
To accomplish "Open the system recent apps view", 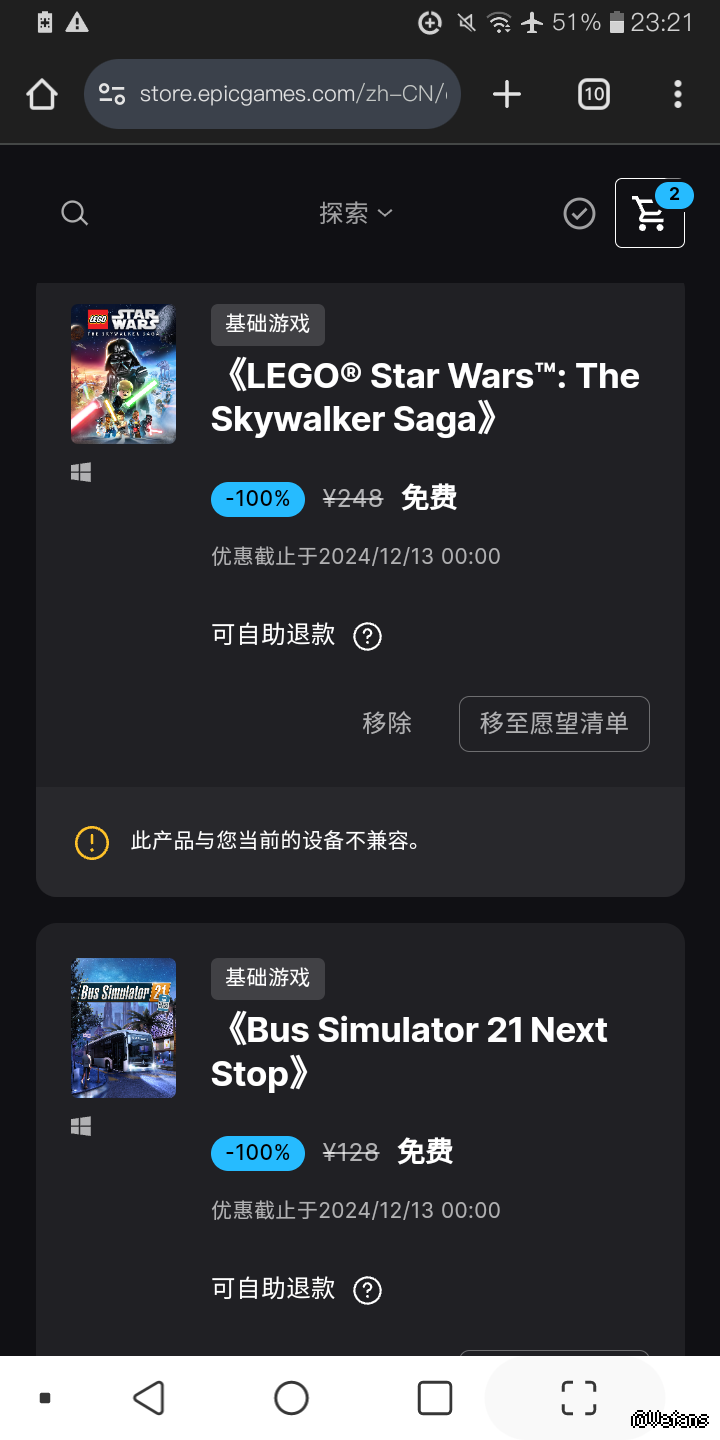I will [x=434, y=1398].
